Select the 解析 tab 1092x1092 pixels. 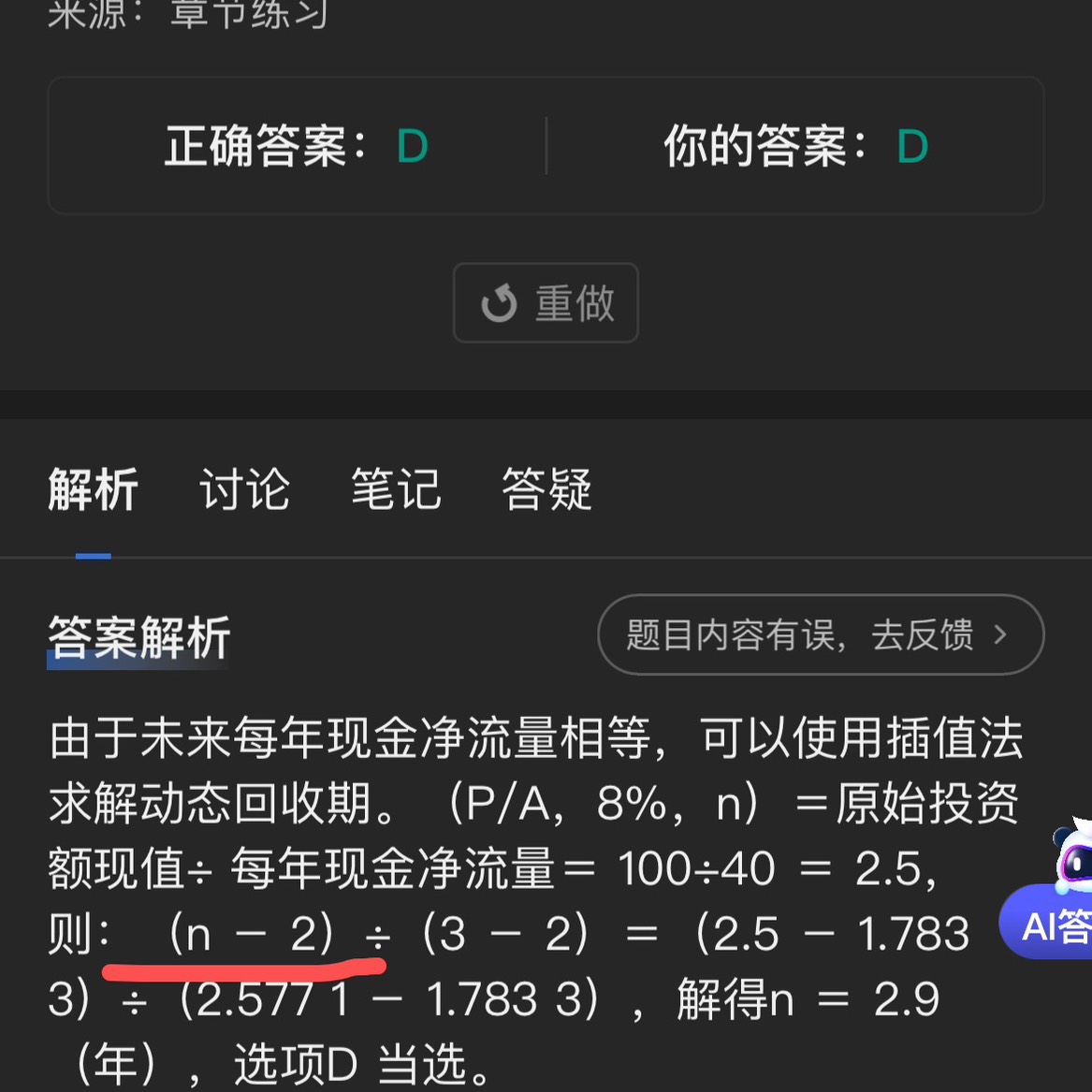point(93,489)
